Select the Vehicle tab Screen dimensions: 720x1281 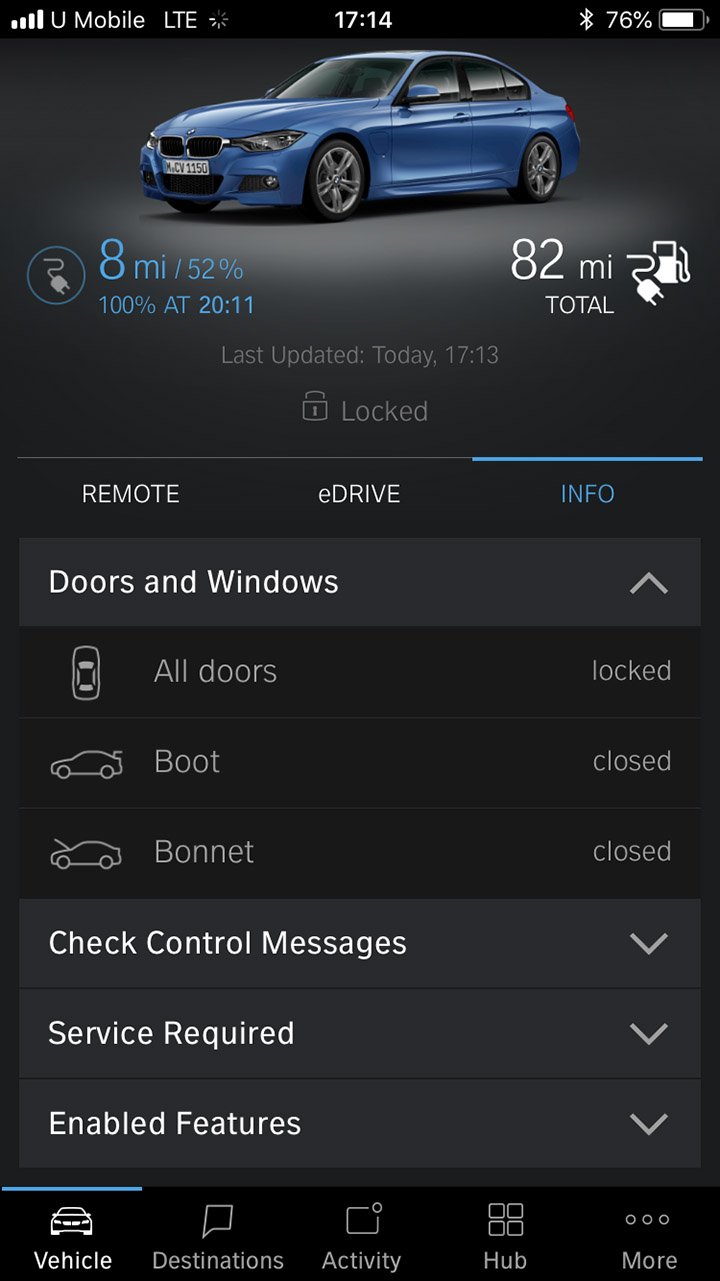72,1237
